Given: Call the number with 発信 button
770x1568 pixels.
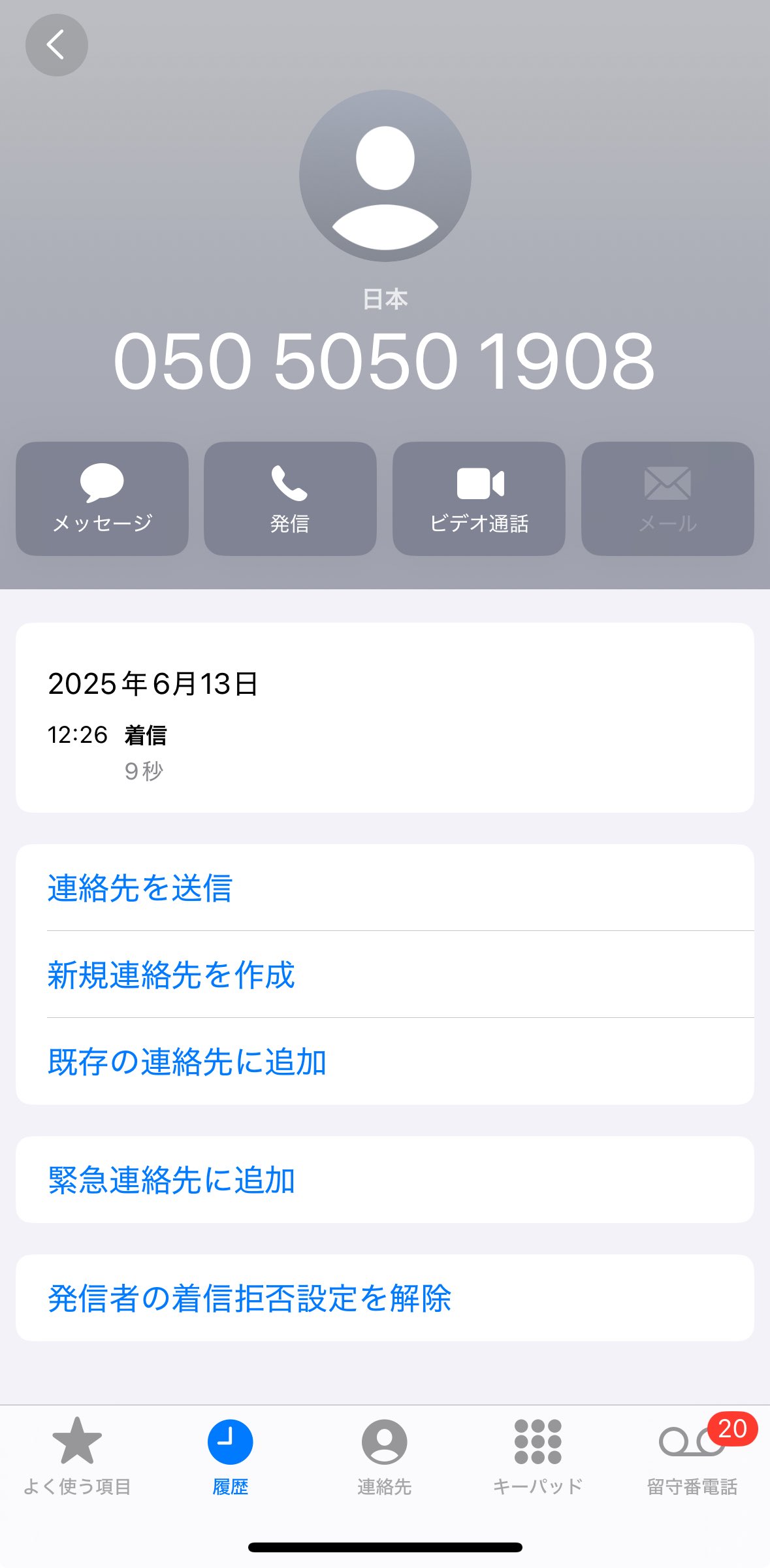Looking at the screenshot, I should (x=290, y=498).
